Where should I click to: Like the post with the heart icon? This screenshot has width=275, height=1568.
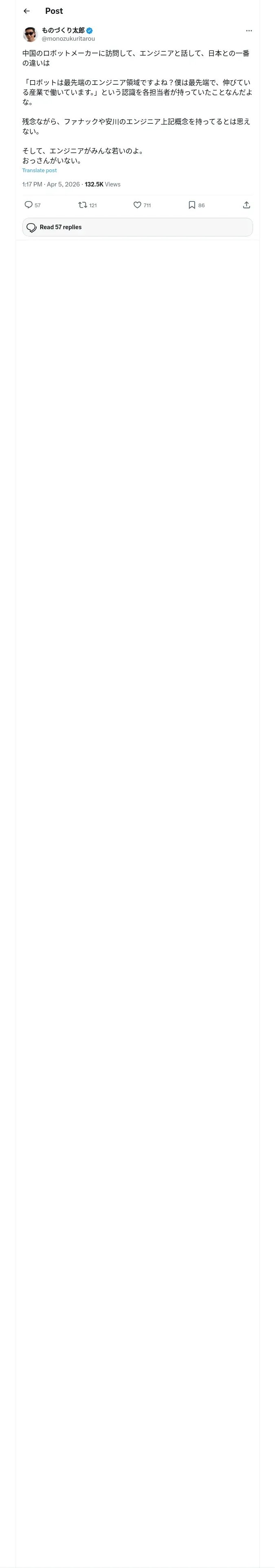(137, 205)
